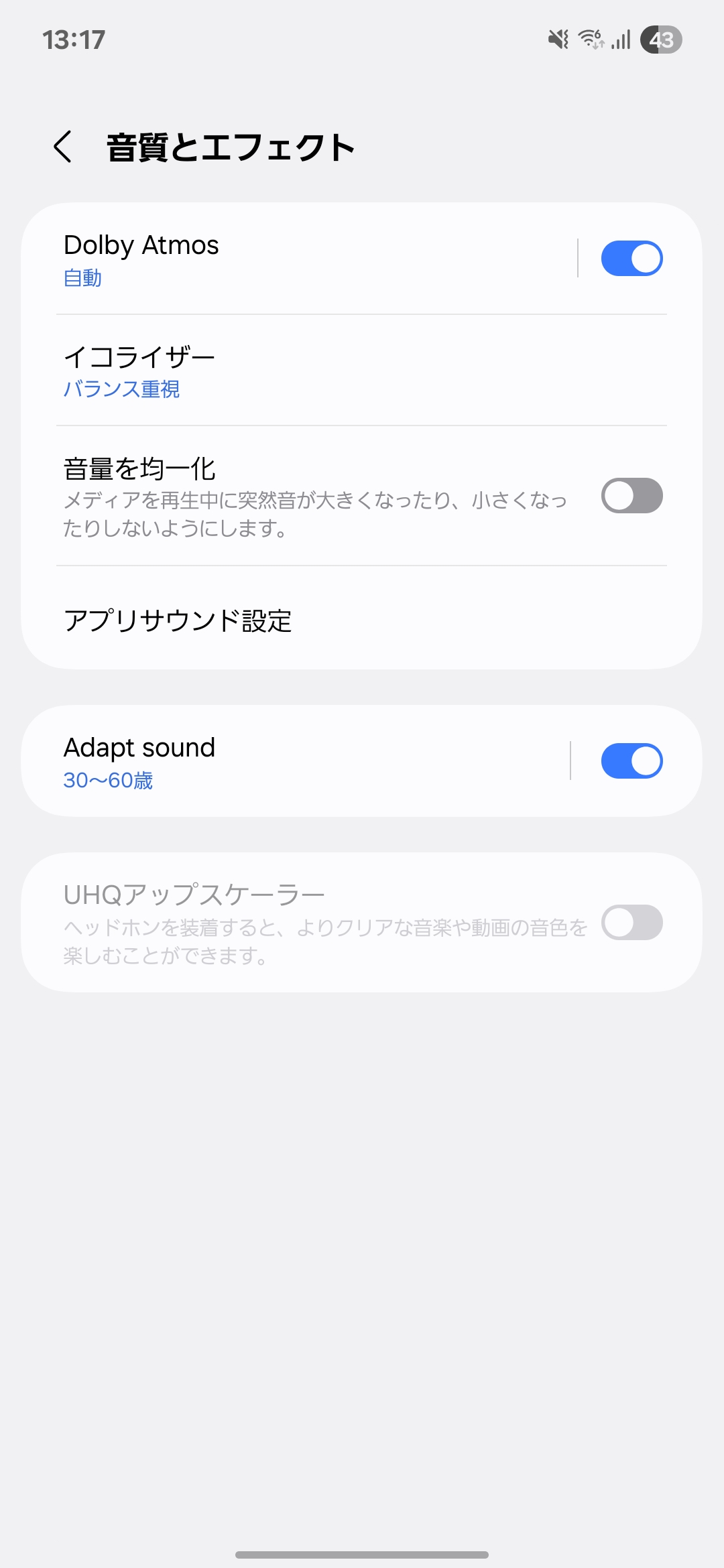
Task: Open アプリサウンド設定
Action: pos(362,620)
